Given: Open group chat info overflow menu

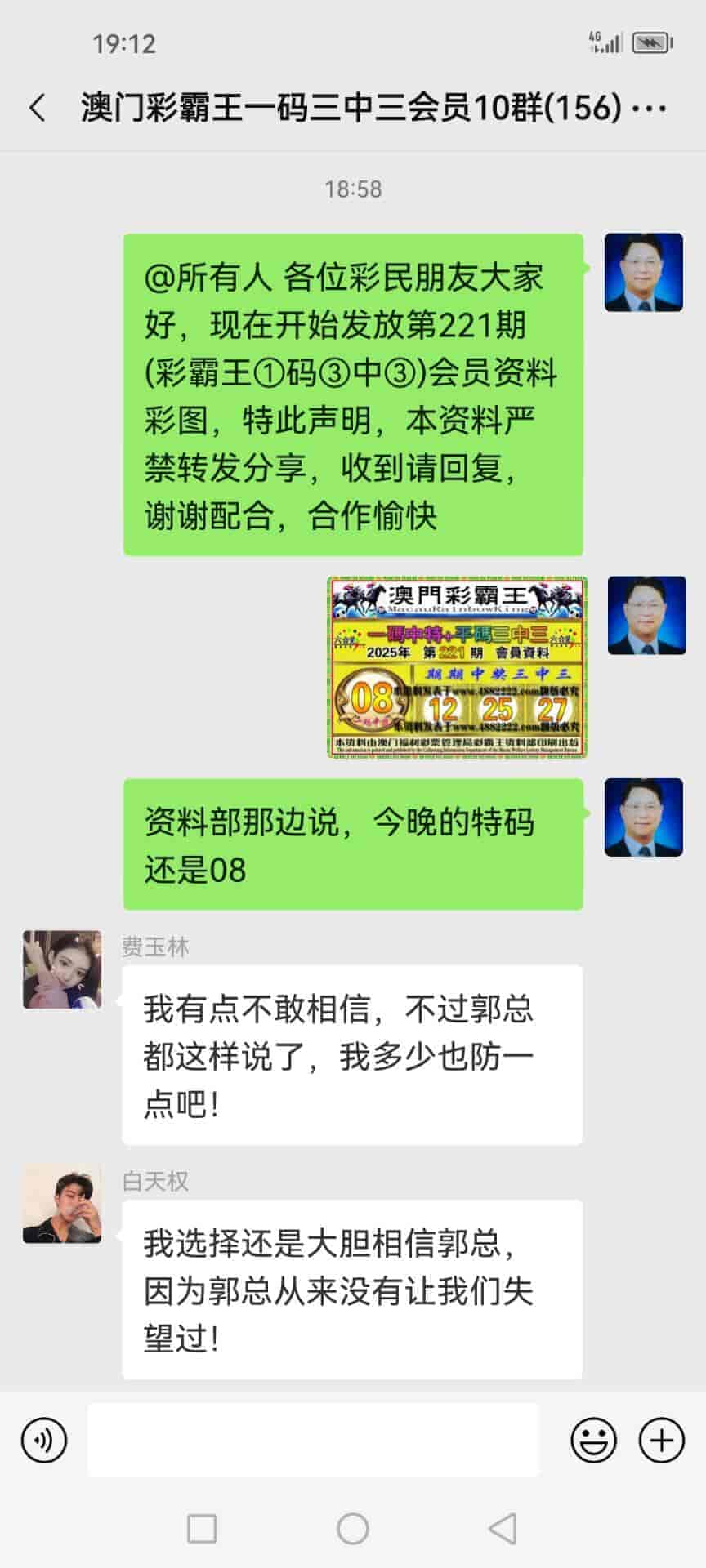Looking at the screenshot, I should [650, 108].
